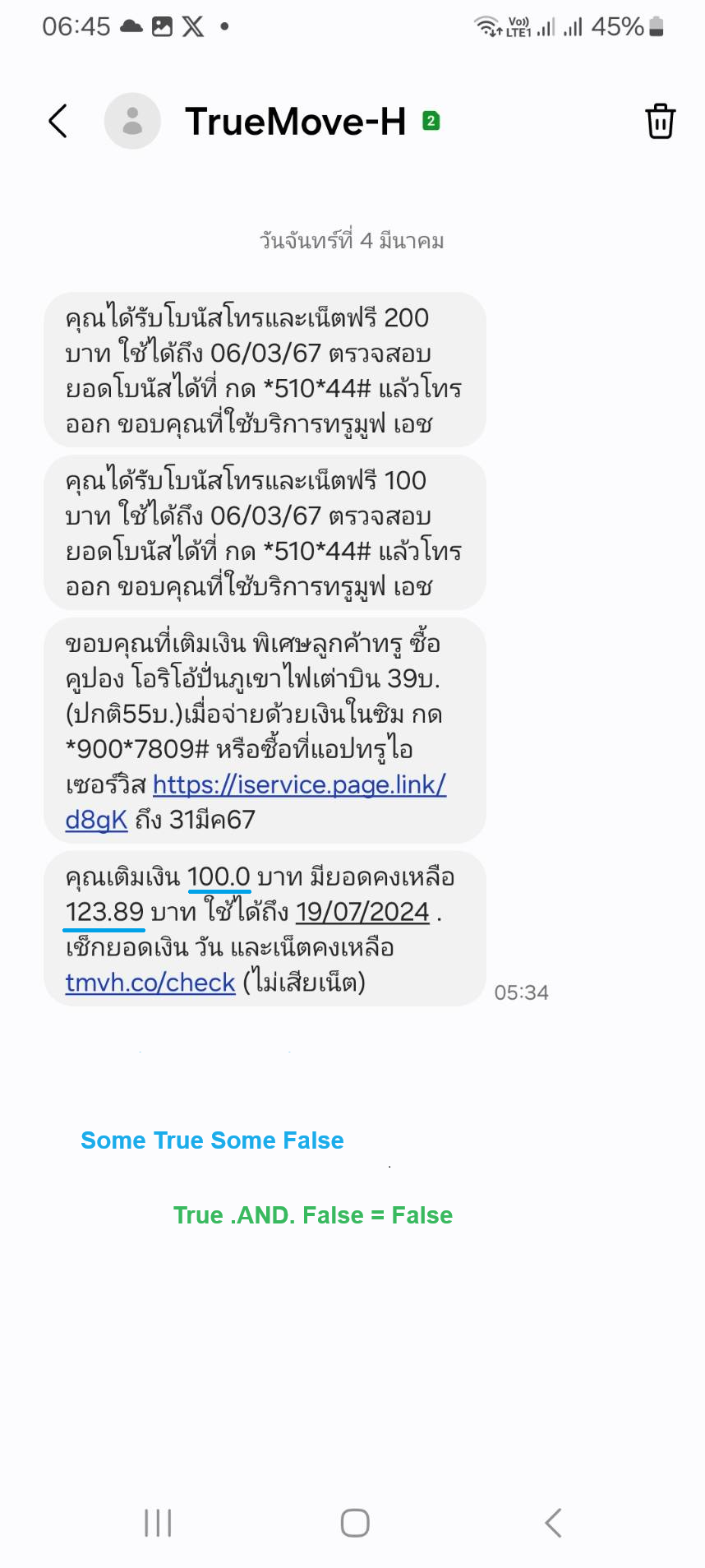Open the tmvh.co/check link

(150, 983)
